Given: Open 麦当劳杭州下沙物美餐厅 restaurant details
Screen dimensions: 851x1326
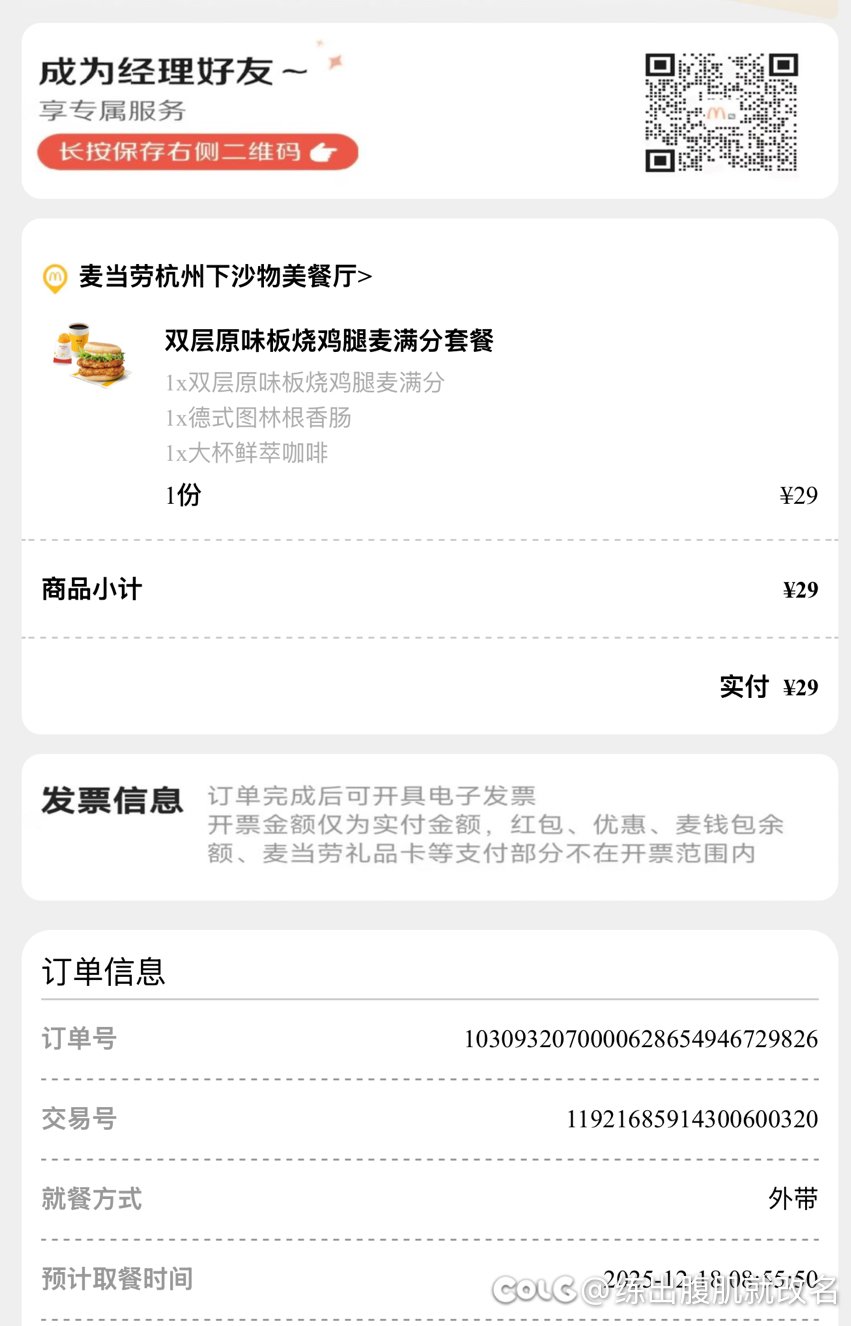Looking at the screenshot, I should (225, 277).
